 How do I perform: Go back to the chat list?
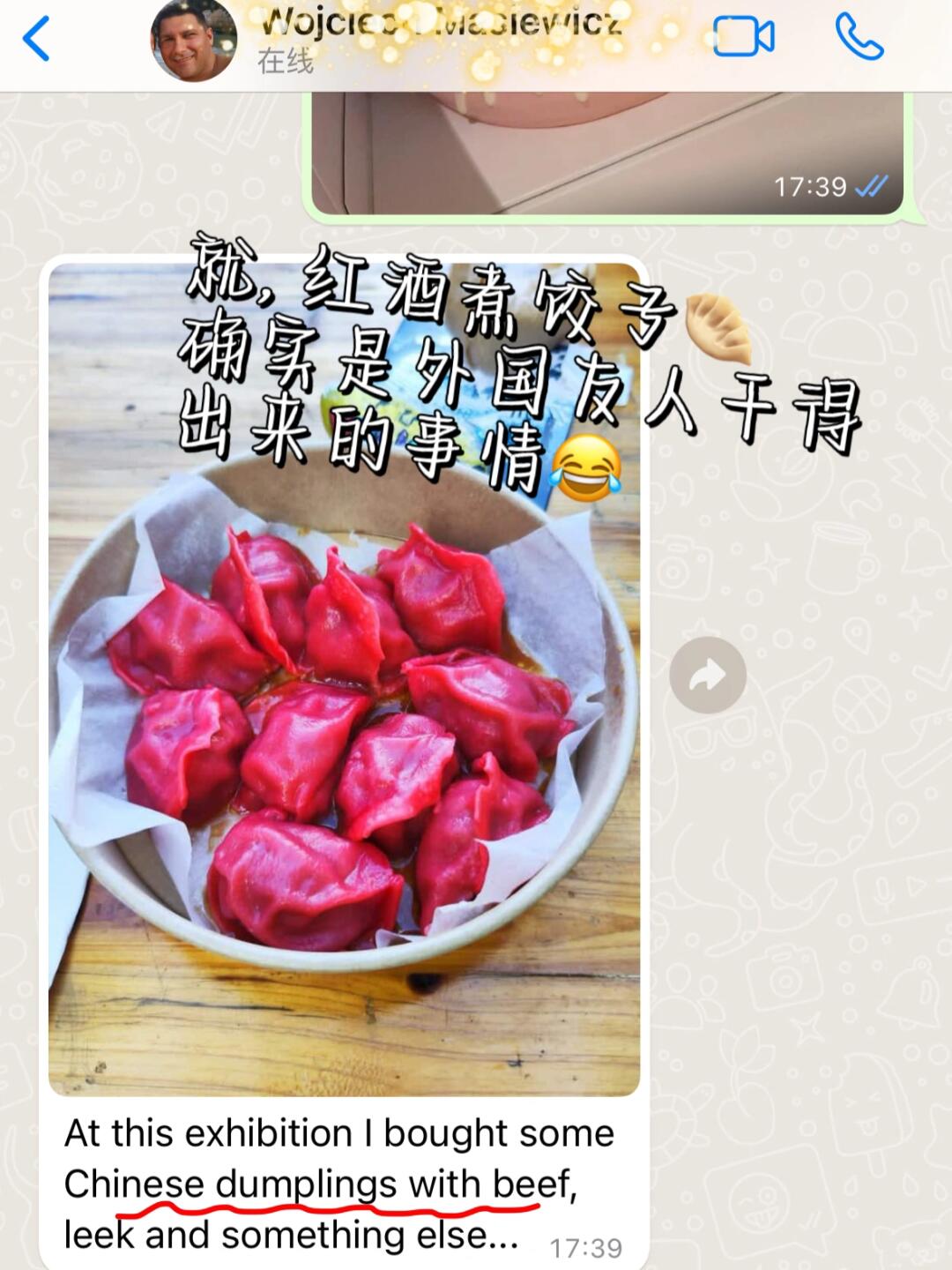coord(35,40)
